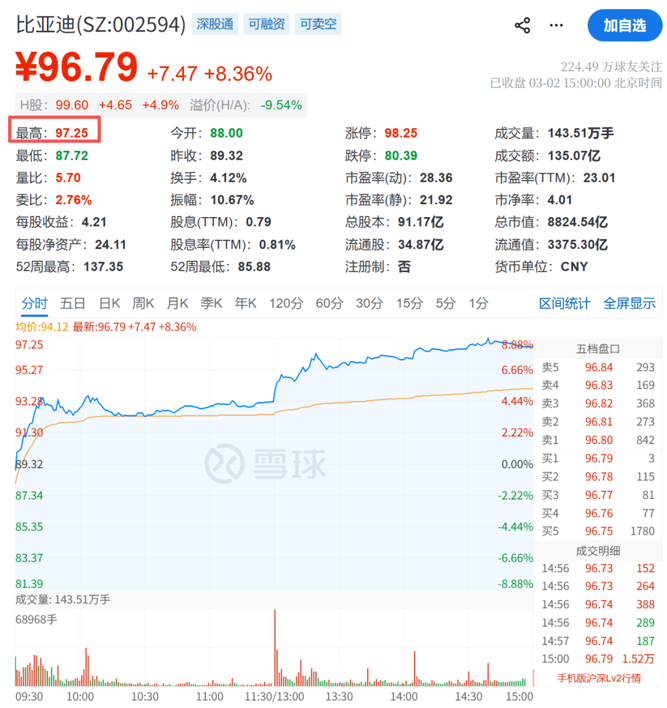Pick the 5分 chart interval
The image size is (667, 708).
(446, 303)
